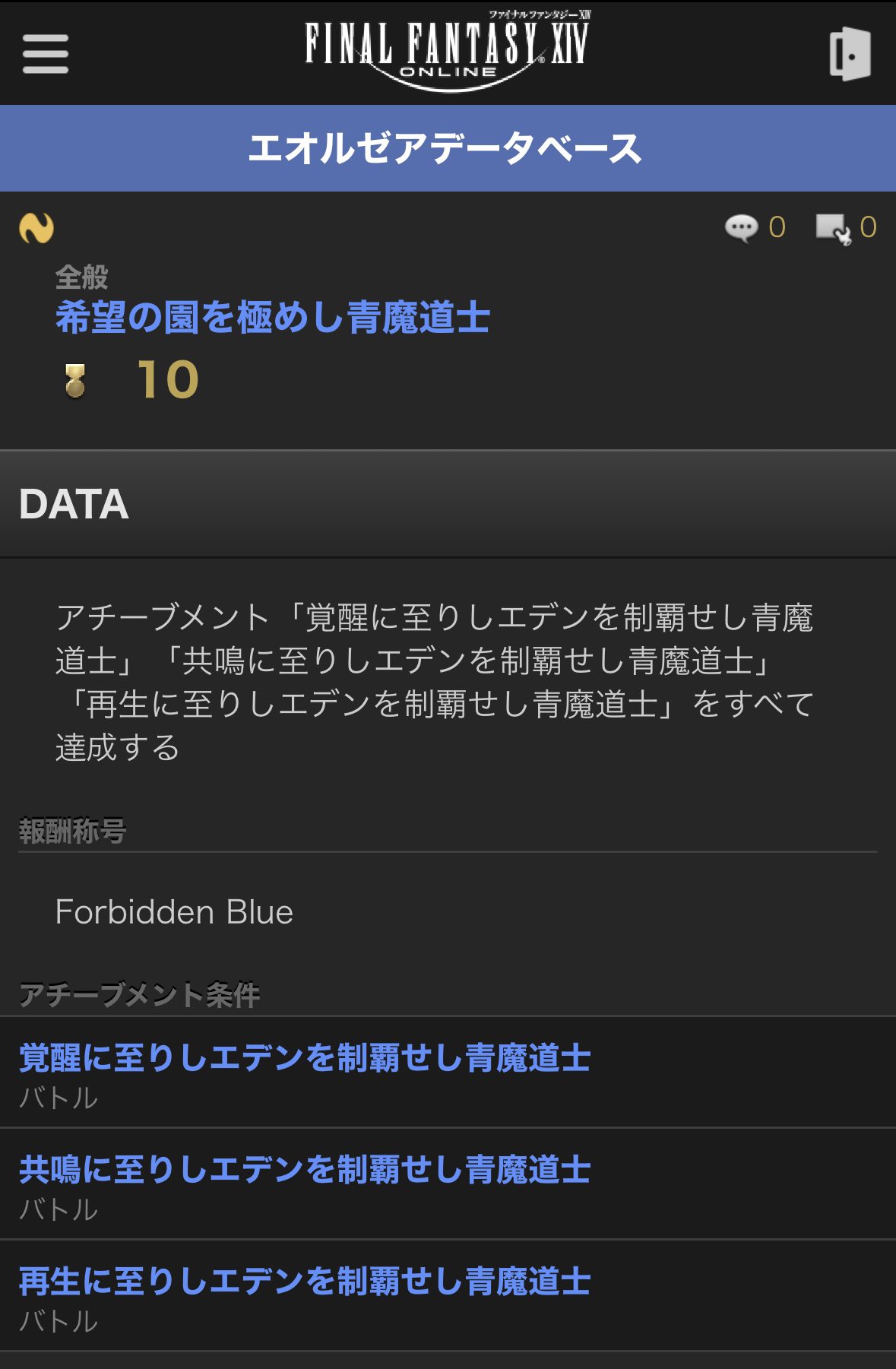Click the exit/logout icon top right

[x=850, y=53]
